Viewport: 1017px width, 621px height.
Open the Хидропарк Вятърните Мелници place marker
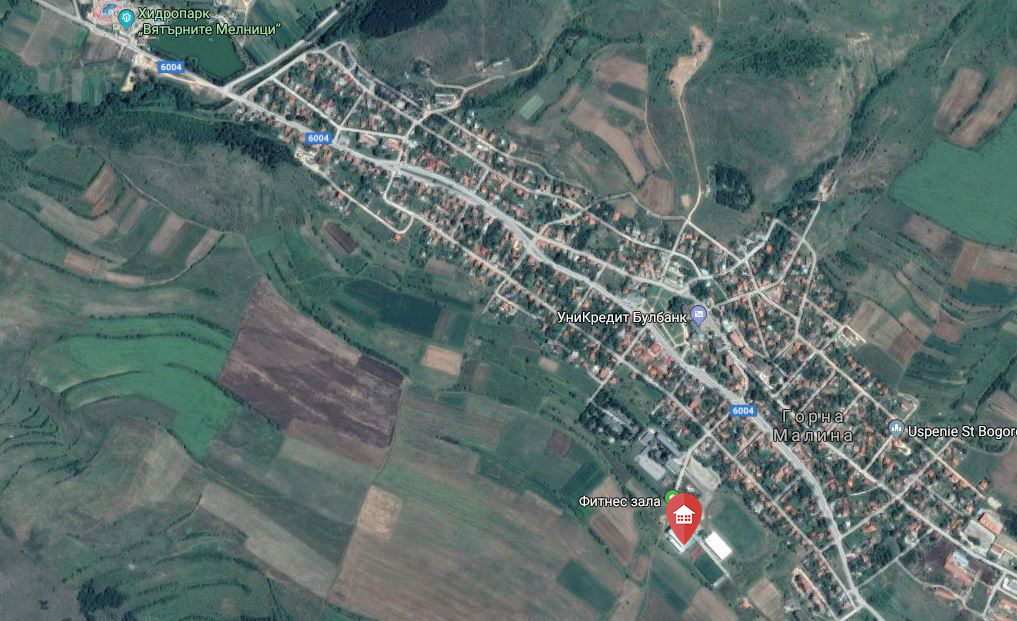126,17
